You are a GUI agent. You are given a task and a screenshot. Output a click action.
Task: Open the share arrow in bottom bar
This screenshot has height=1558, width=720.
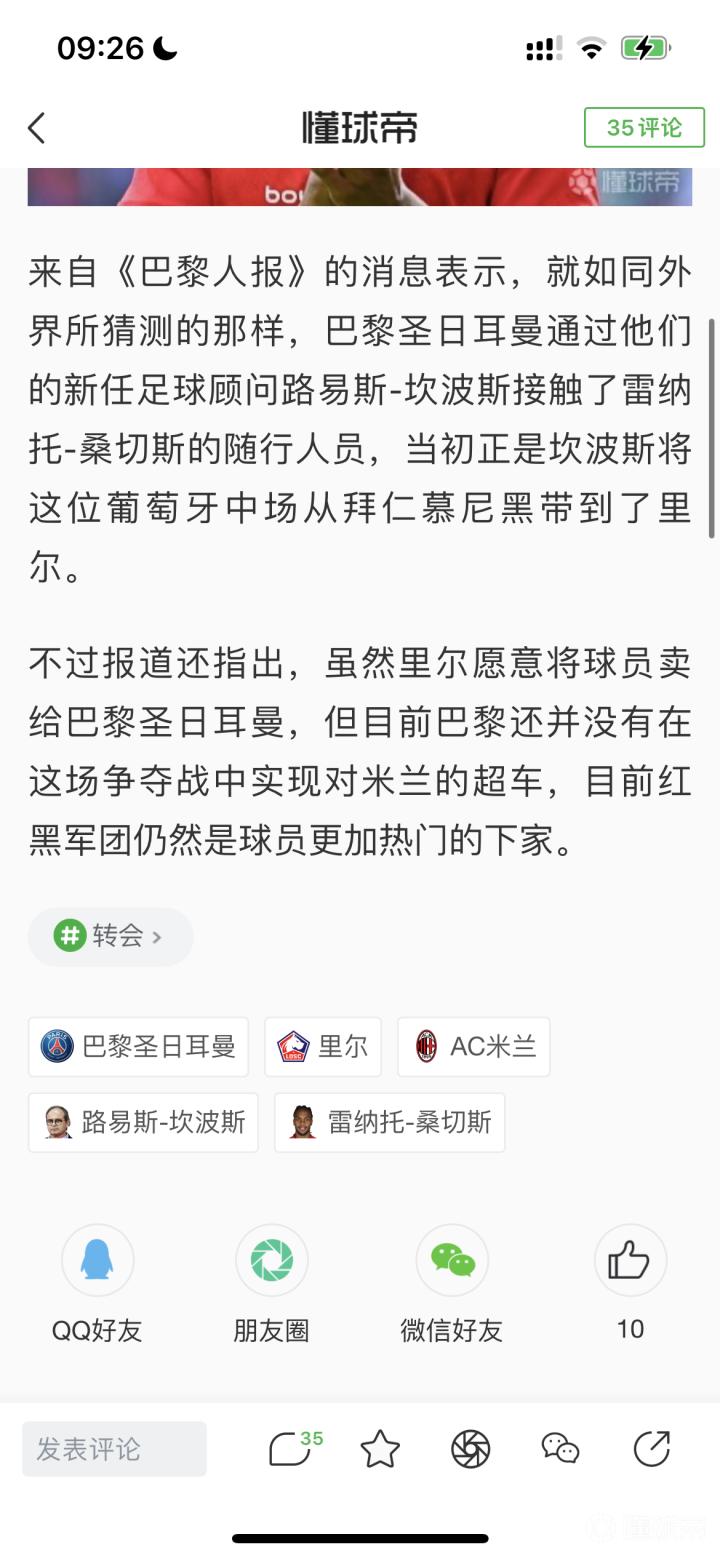tap(652, 1449)
